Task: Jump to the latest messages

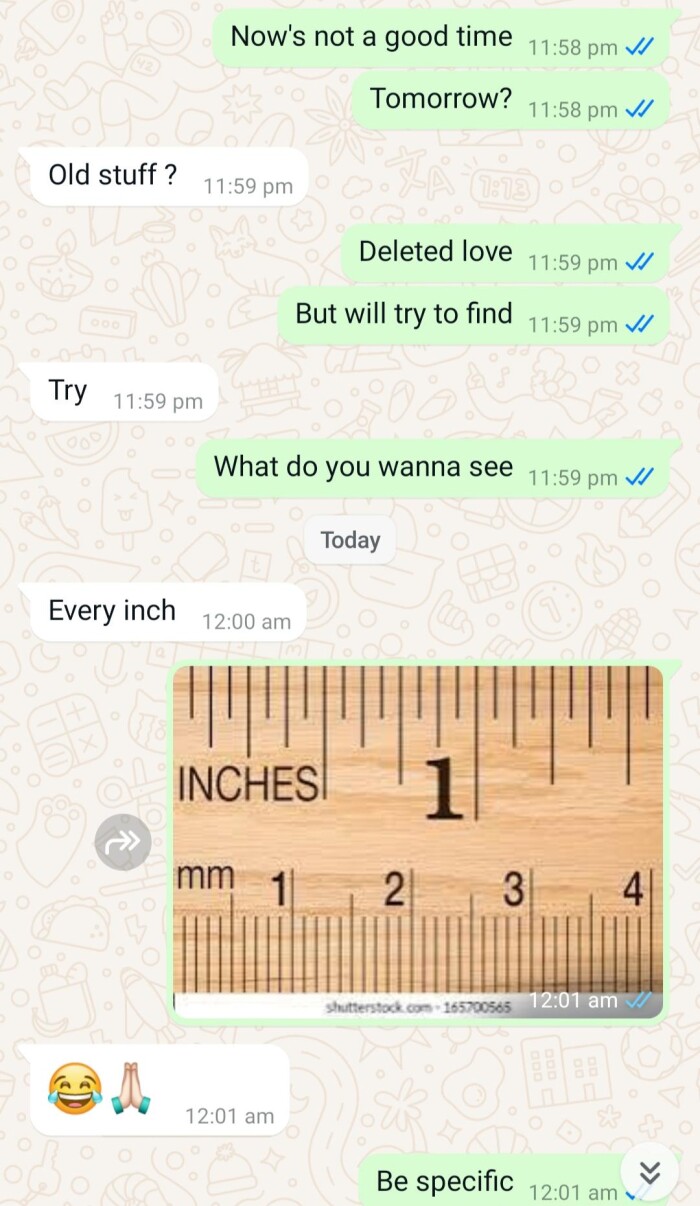Action: [650, 1172]
